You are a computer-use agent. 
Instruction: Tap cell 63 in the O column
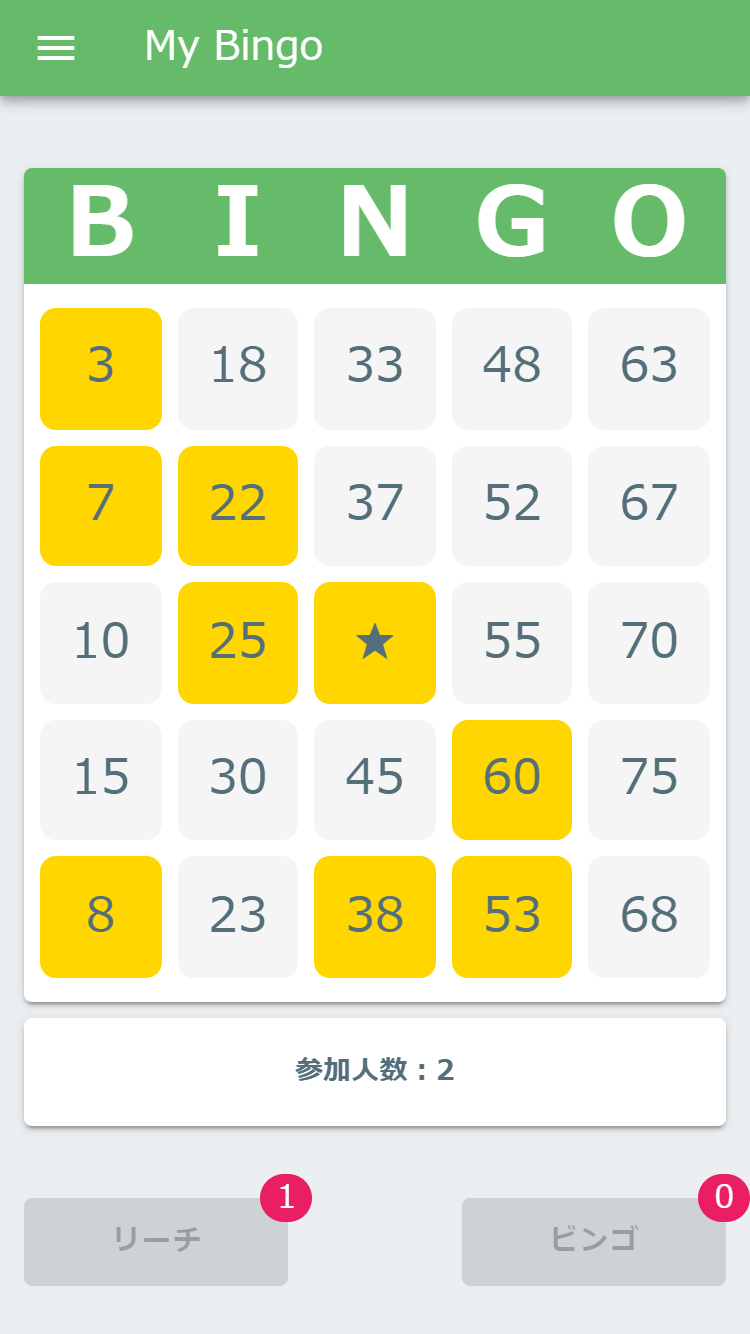tap(649, 369)
